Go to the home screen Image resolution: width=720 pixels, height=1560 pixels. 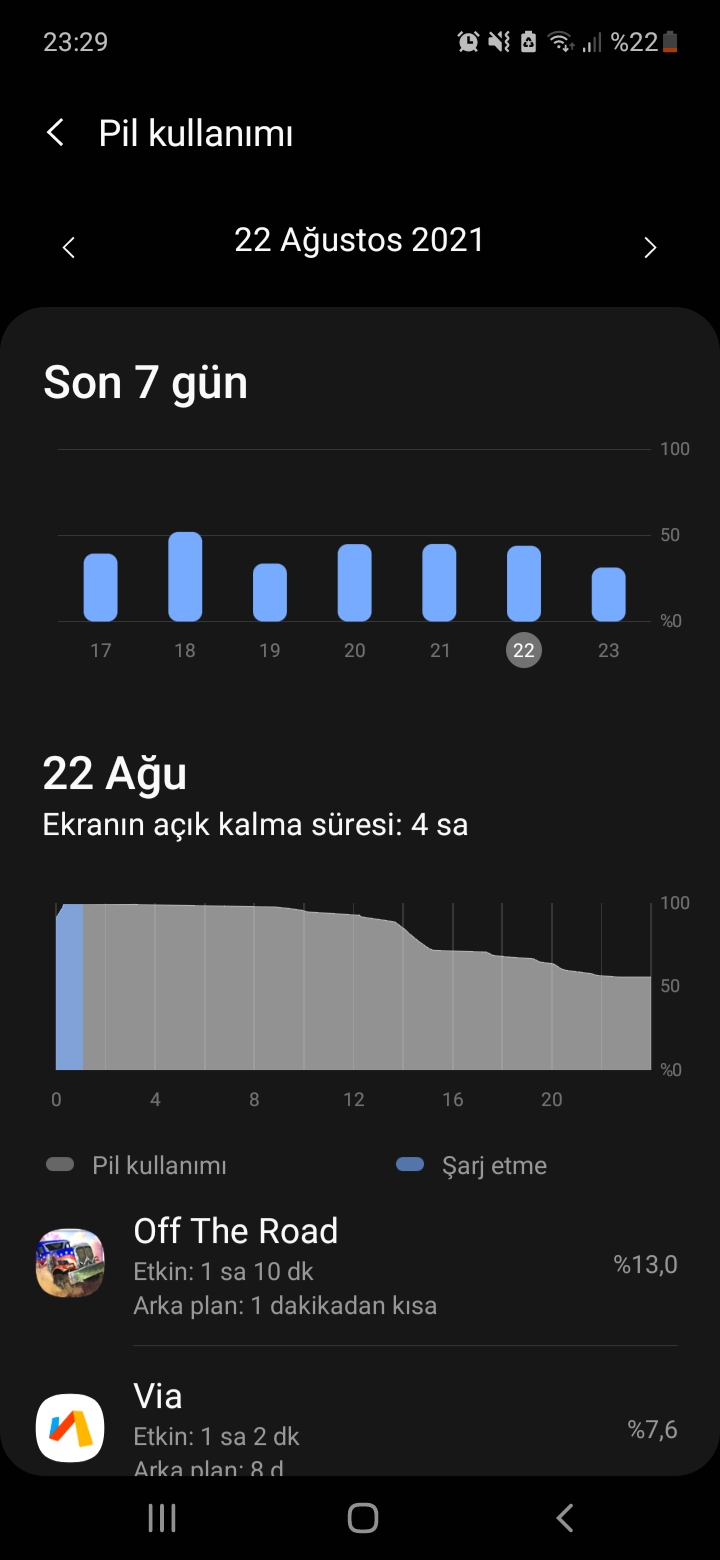[362, 1518]
